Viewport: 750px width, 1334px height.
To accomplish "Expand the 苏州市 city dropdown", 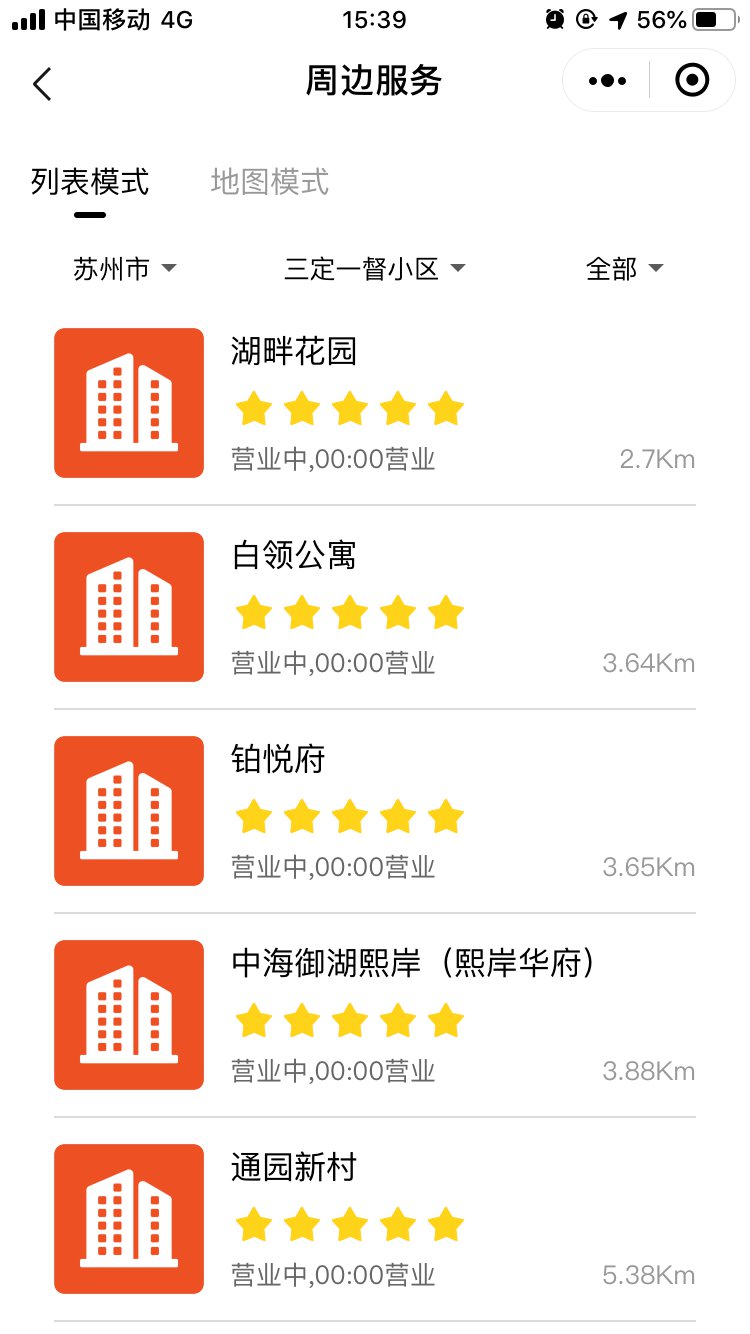I will (x=125, y=269).
